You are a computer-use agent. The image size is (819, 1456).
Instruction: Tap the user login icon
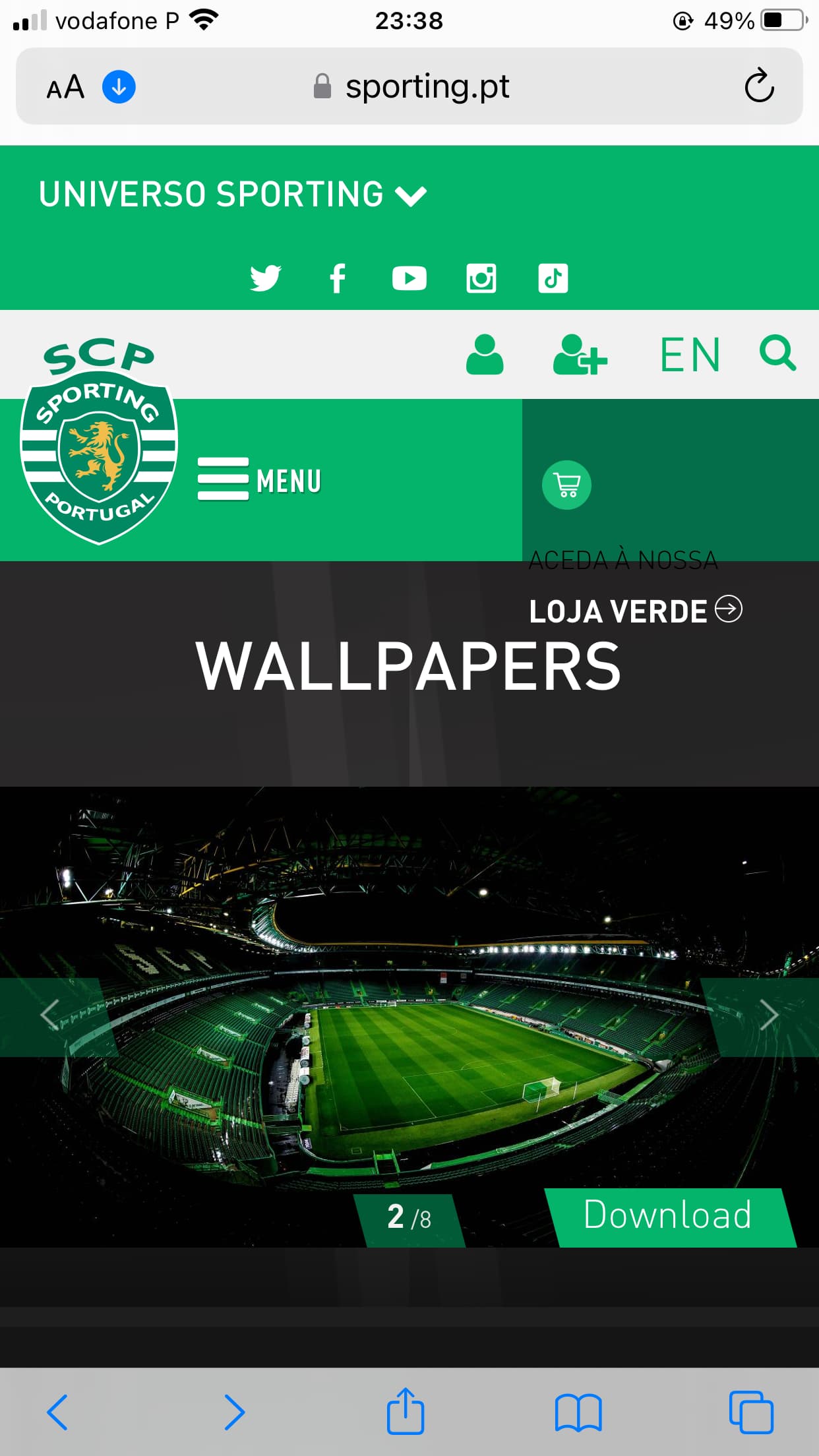pyautogui.click(x=485, y=354)
